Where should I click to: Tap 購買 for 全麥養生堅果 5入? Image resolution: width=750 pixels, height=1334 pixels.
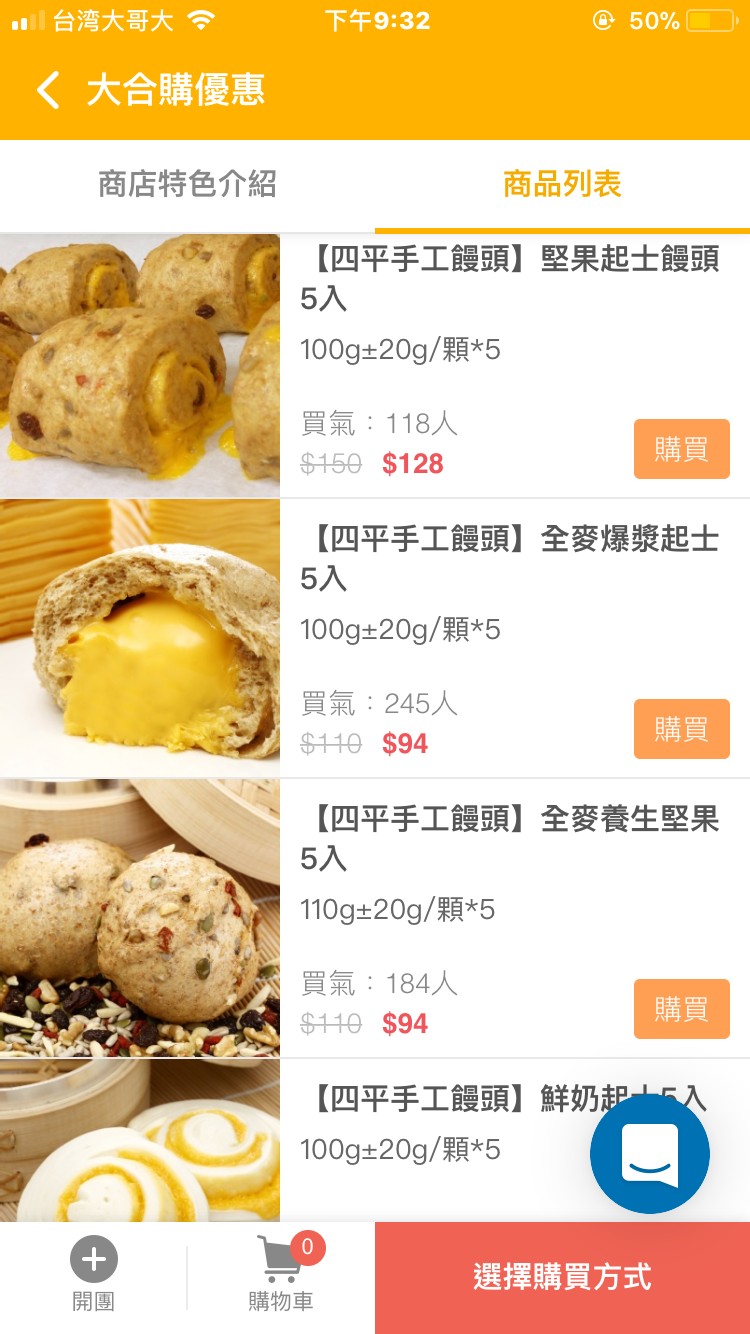tap(681, 1009)
